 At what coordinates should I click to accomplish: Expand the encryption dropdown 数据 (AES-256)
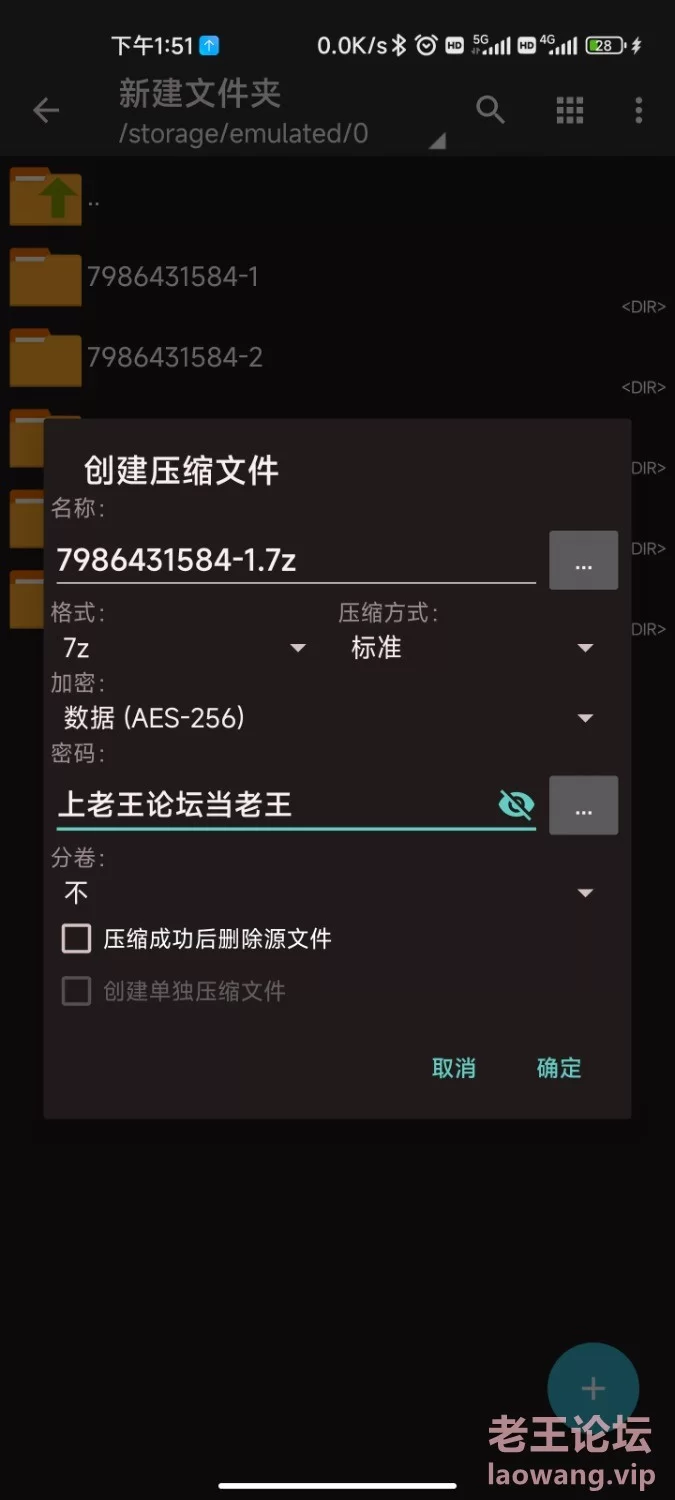click(x=328, y=718)
